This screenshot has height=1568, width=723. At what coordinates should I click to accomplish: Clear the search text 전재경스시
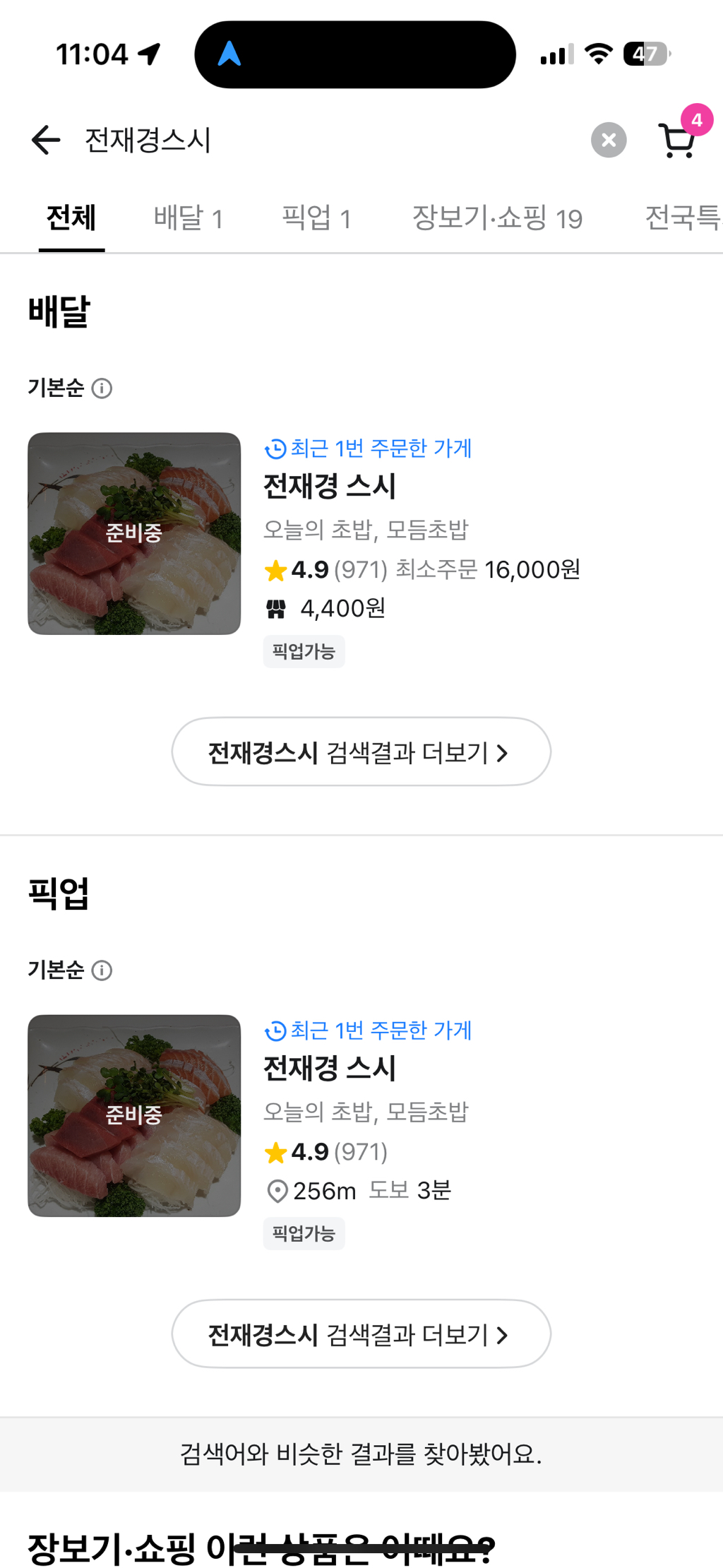(609, 140)
